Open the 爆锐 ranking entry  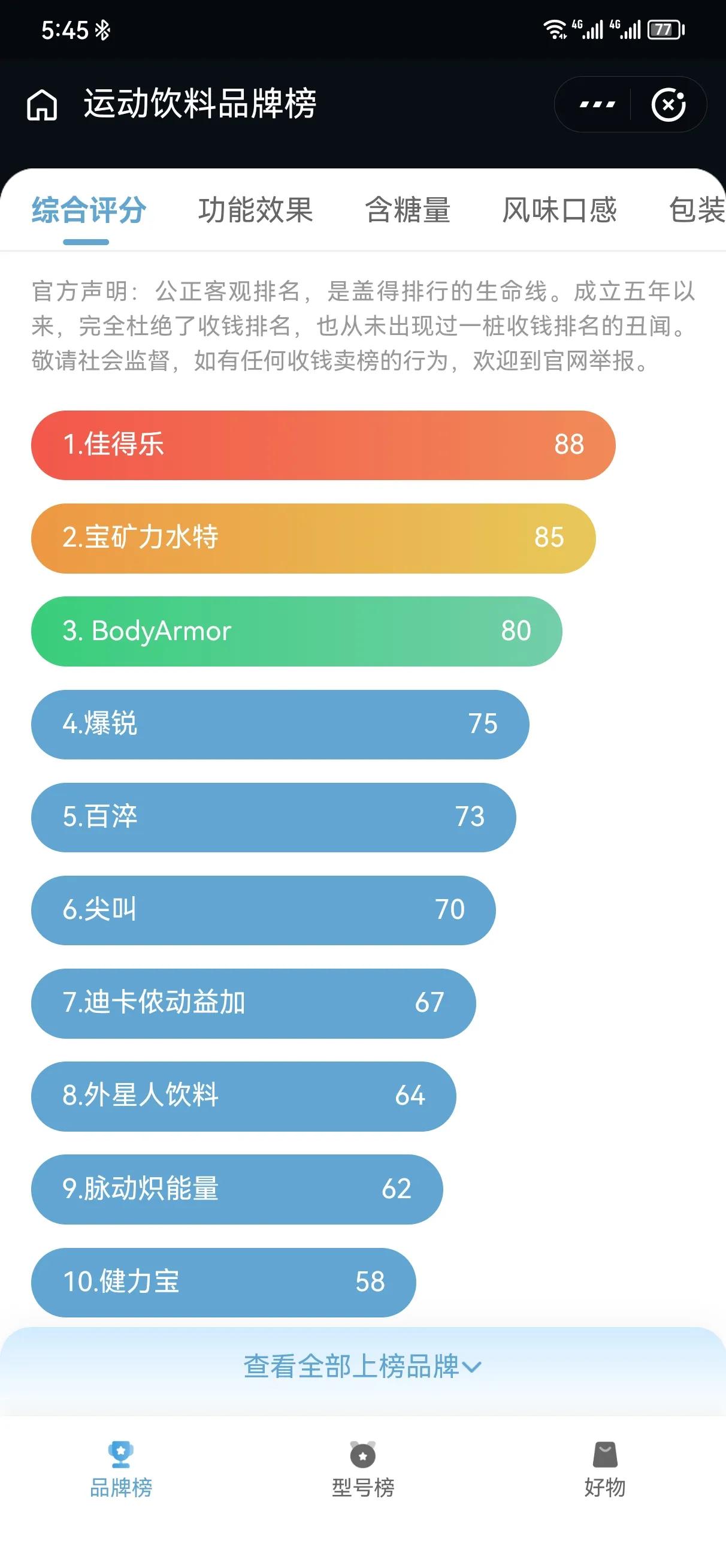point(280,724)
